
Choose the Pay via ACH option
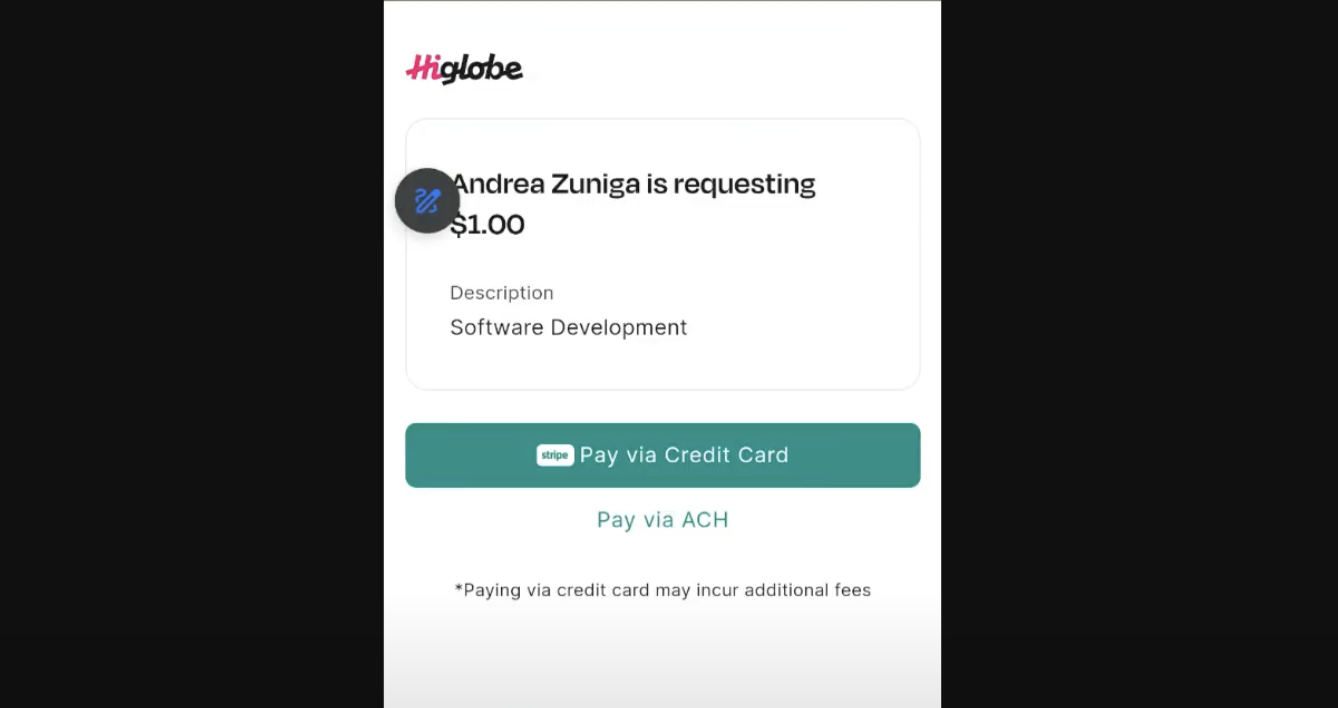(662, 520)
